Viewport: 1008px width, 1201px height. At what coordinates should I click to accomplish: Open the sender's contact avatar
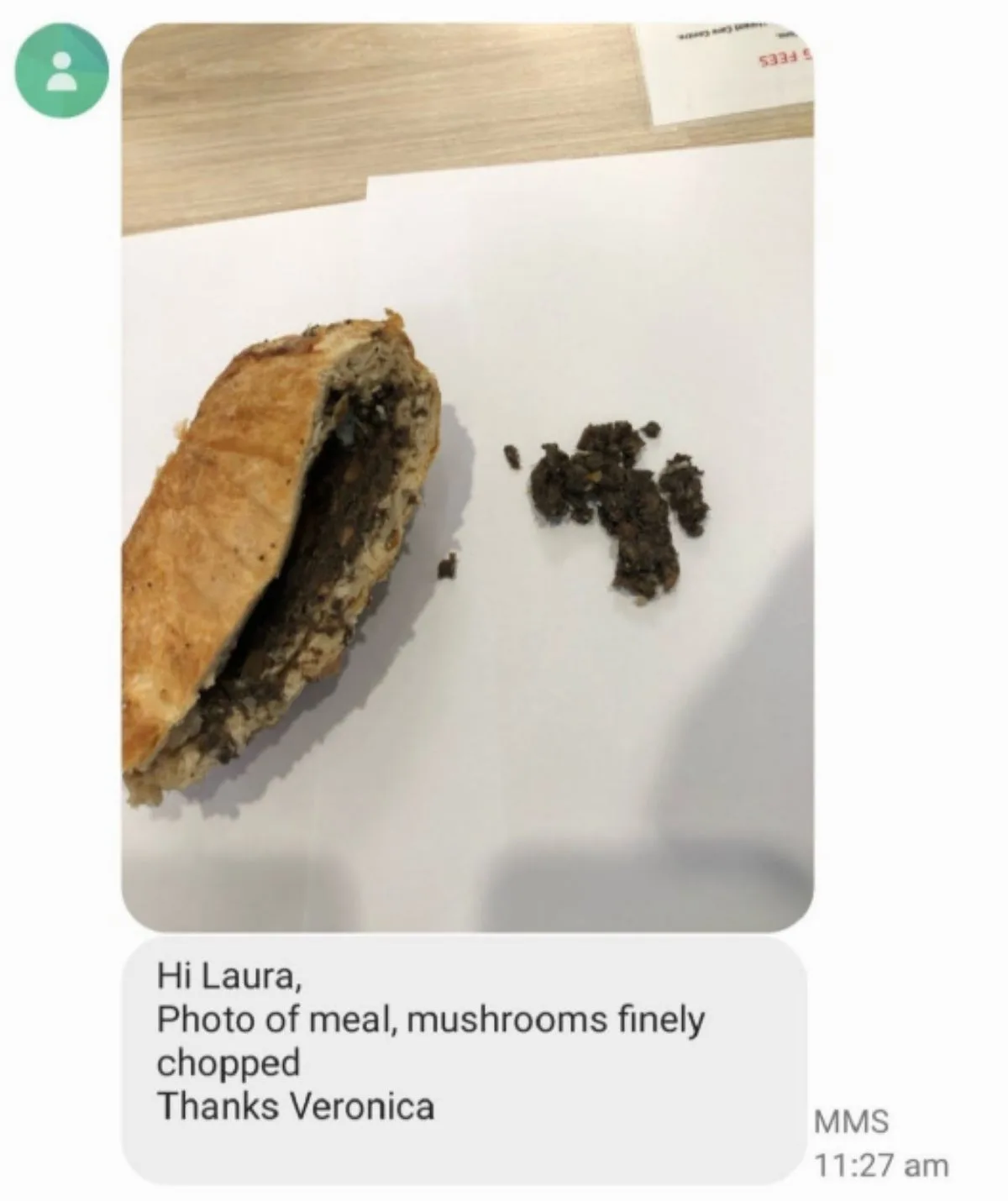[x=60, y=70]
